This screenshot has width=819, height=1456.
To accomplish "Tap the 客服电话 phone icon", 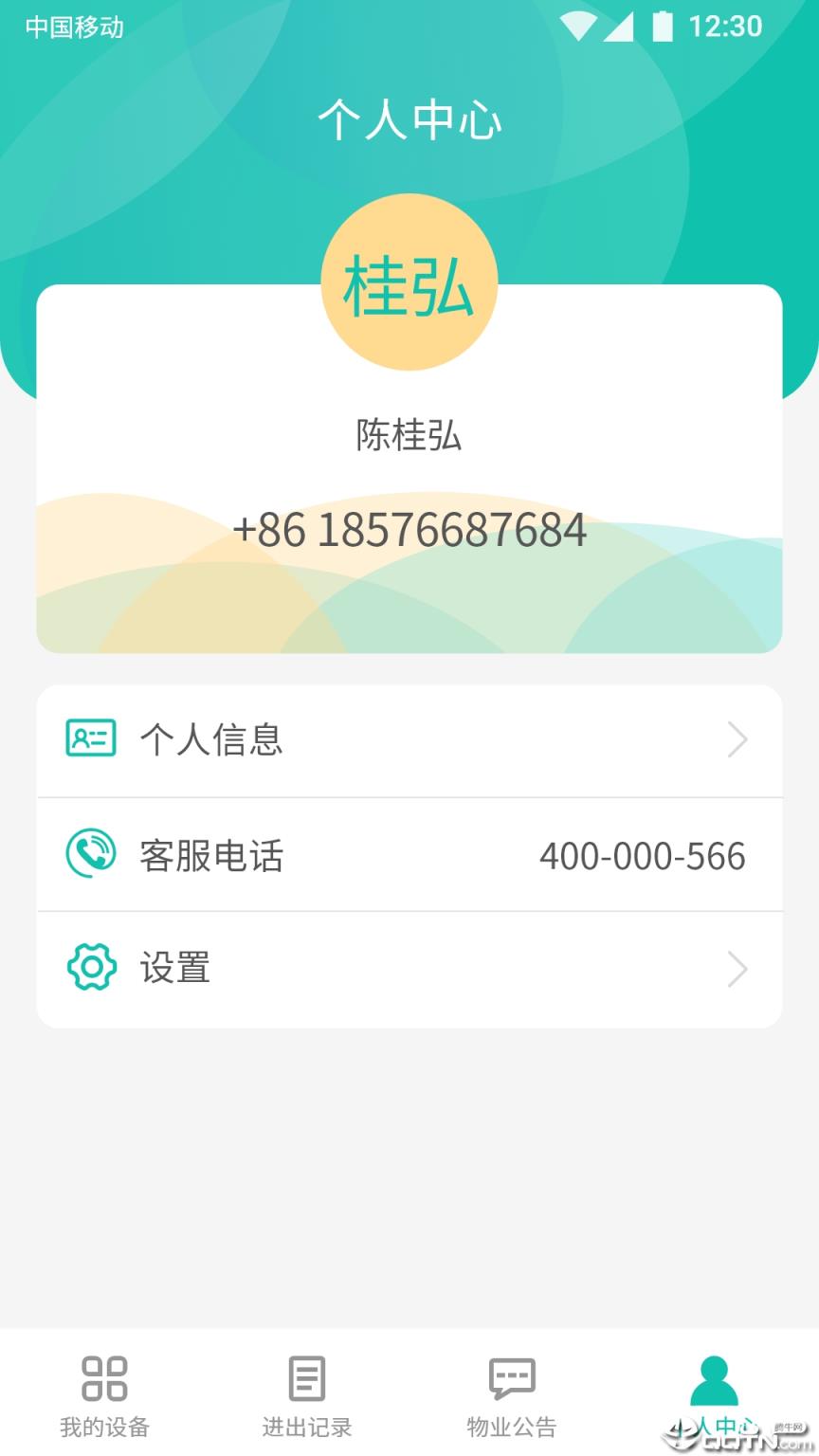I will [x=90, y=853].
